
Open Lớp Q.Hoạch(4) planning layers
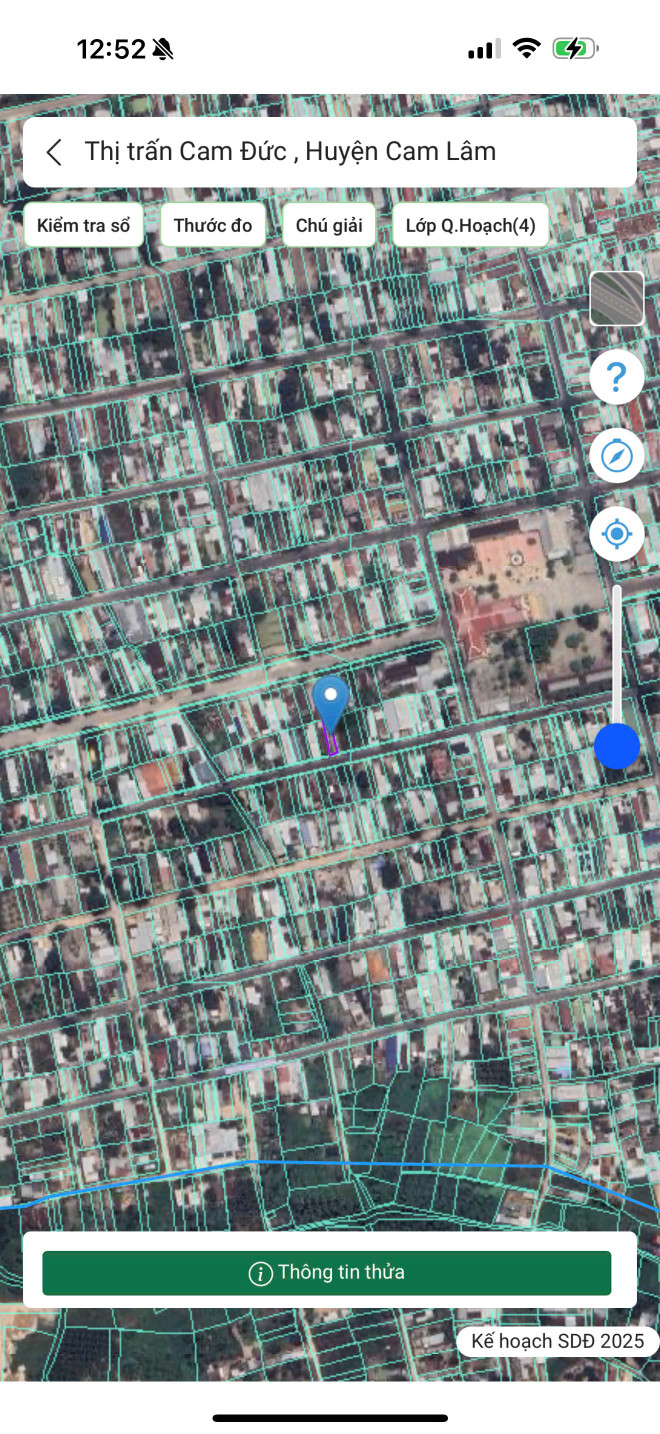(470, 225)
